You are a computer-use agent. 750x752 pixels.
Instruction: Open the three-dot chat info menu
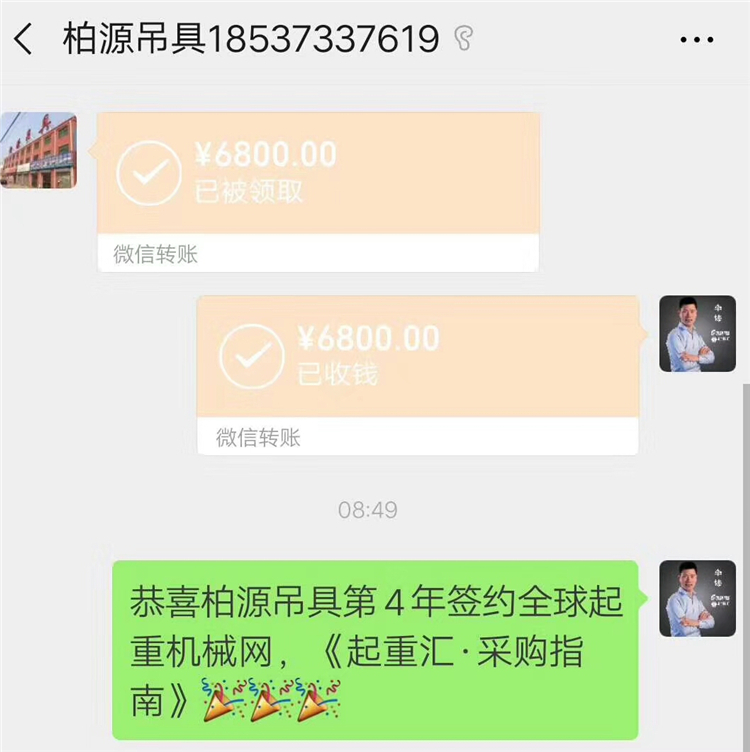pyautogui.click(x=696, y=40)
